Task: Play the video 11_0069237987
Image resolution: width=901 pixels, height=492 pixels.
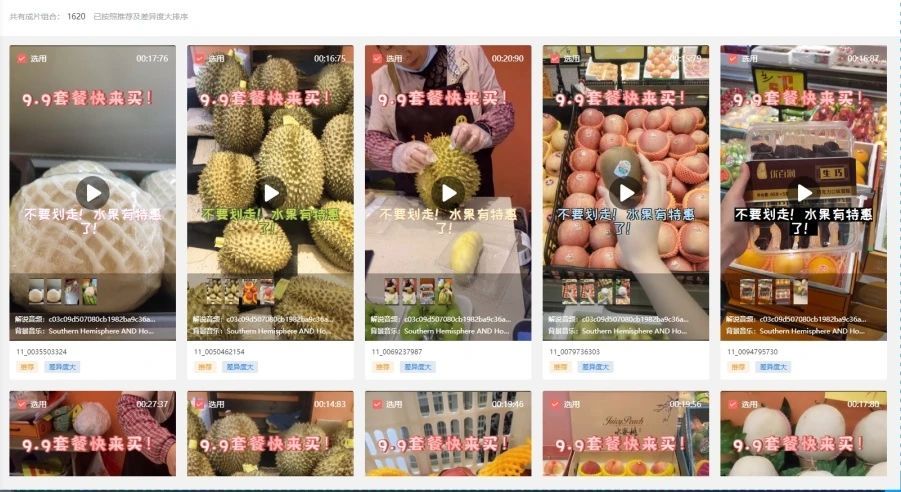Action: pos(448,192)
